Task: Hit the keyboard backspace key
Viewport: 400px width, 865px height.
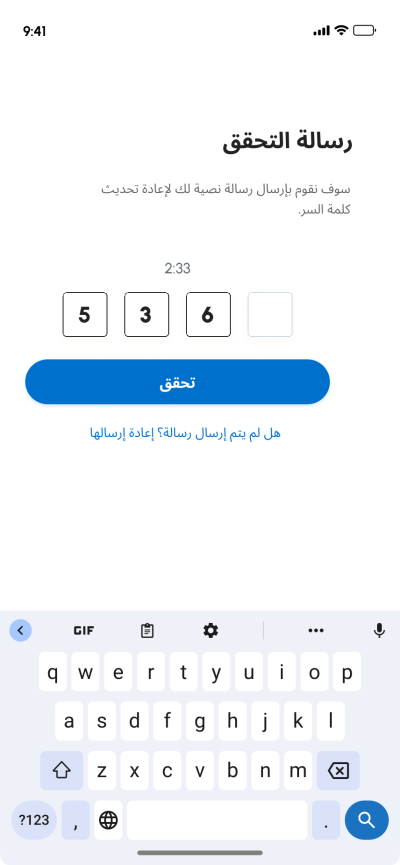Action: click(338, 771)
